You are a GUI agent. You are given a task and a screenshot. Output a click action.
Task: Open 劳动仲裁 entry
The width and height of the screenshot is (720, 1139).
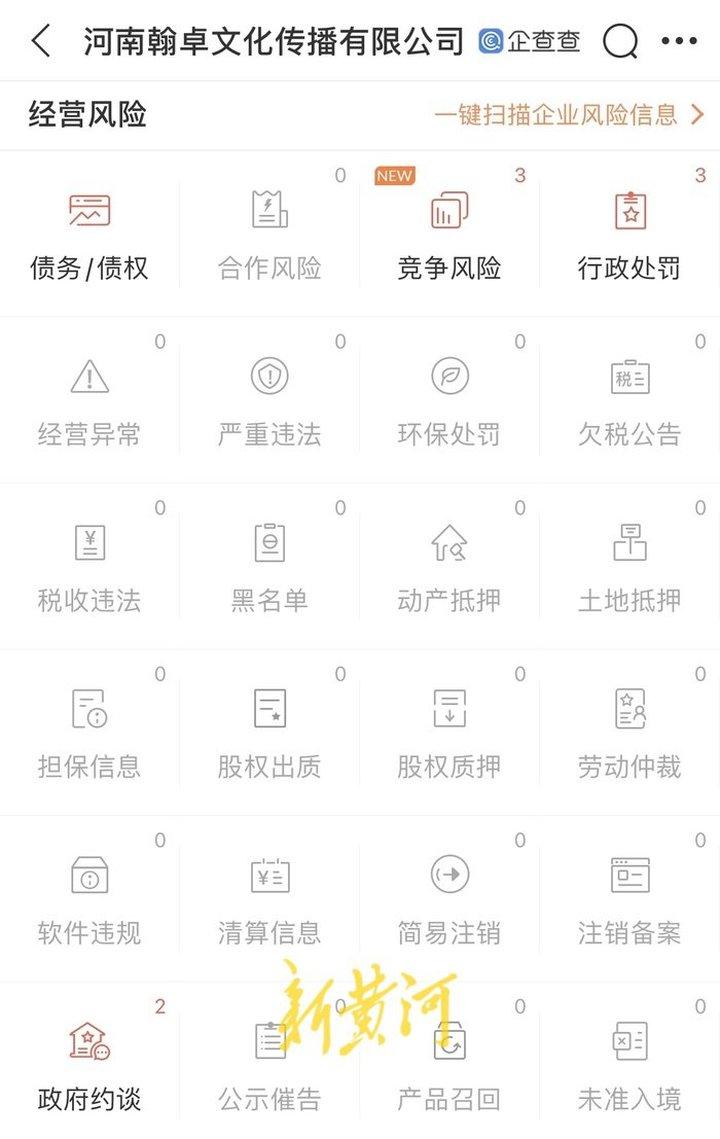(x=629, y=732)
